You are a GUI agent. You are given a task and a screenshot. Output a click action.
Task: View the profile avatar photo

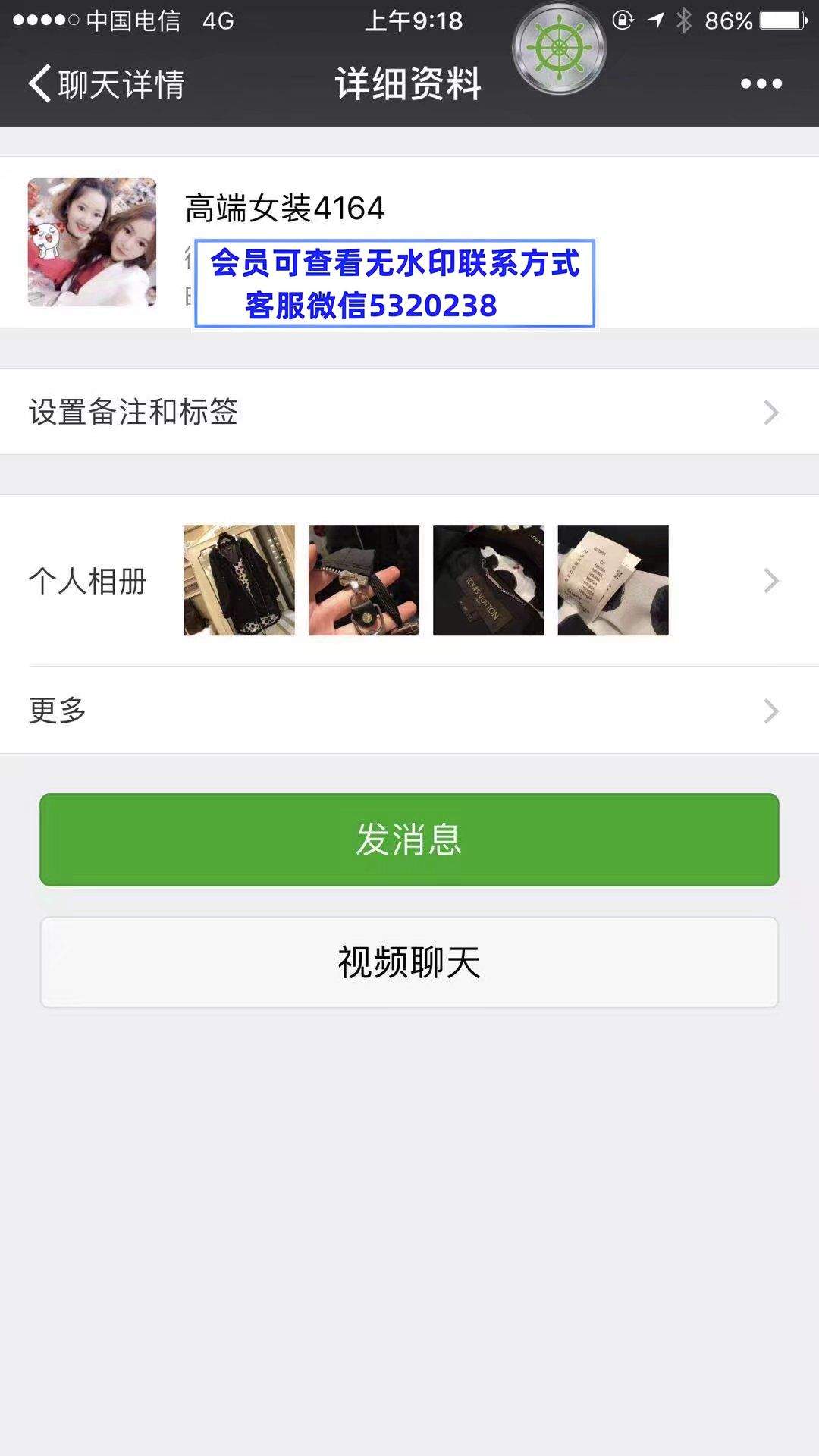pyautogui.click(x=92, y=242)
